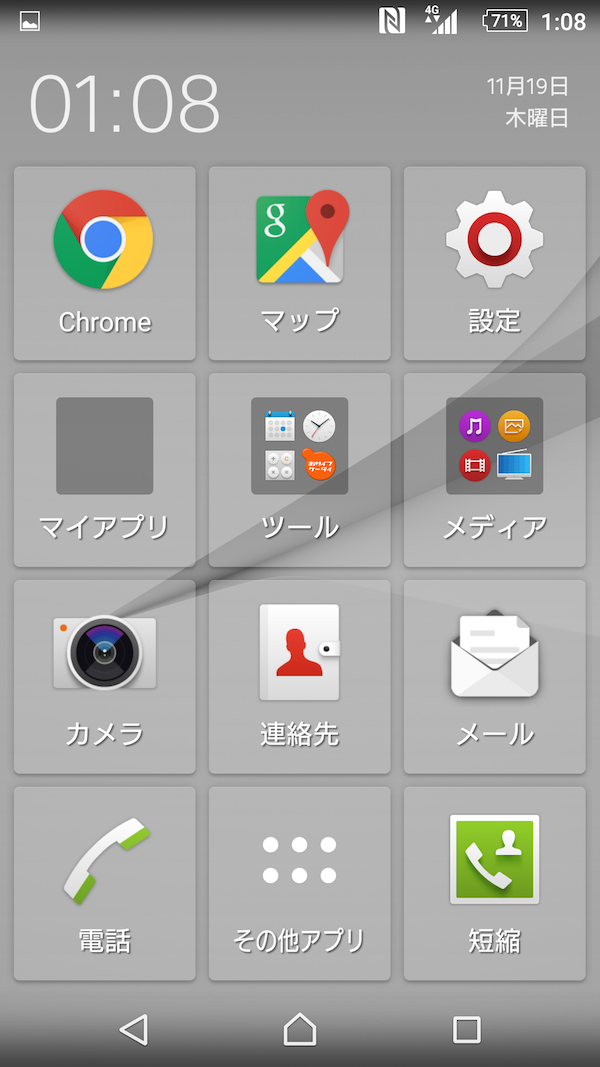Show その他アプリ (other apps)
This screenshot has height=1067, width=600.
pos(299,882)
